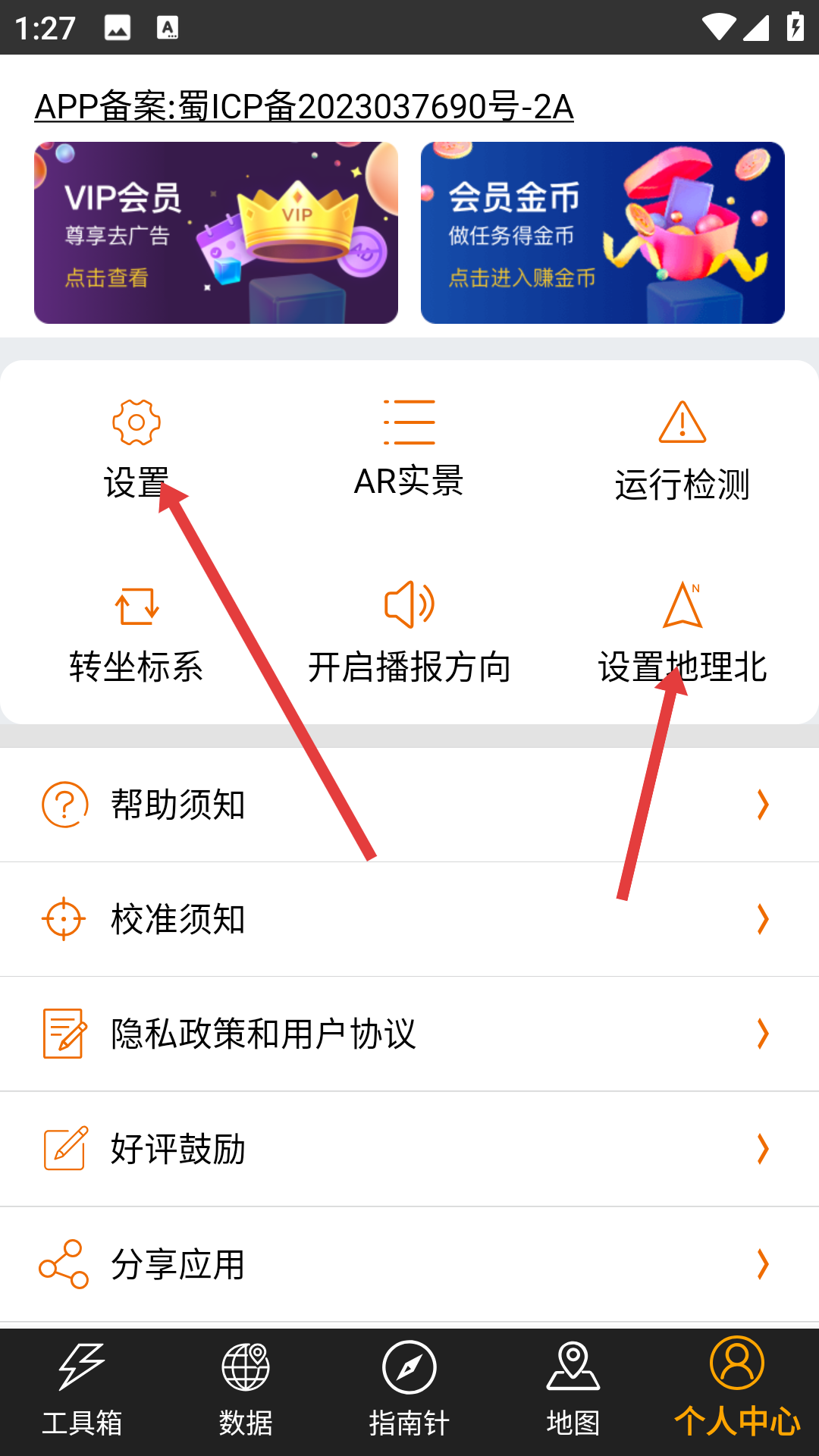Tap 分享应用 to share the app
Image resolution: width=819 pixels, height=1456 pixels.
(409, 1264)
